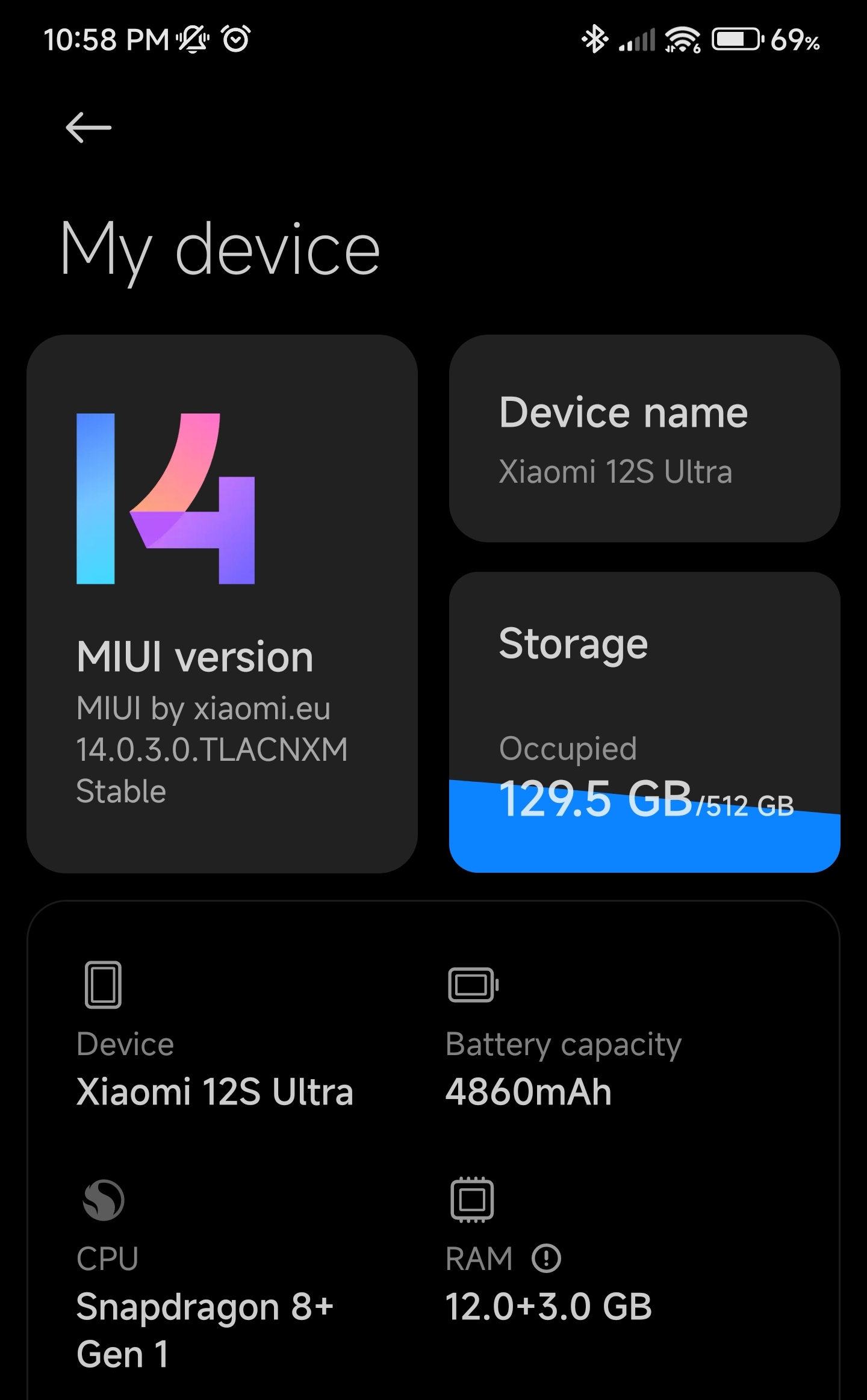Open the Device name card
867x1400 pixels.
click(x=644, y=438)
